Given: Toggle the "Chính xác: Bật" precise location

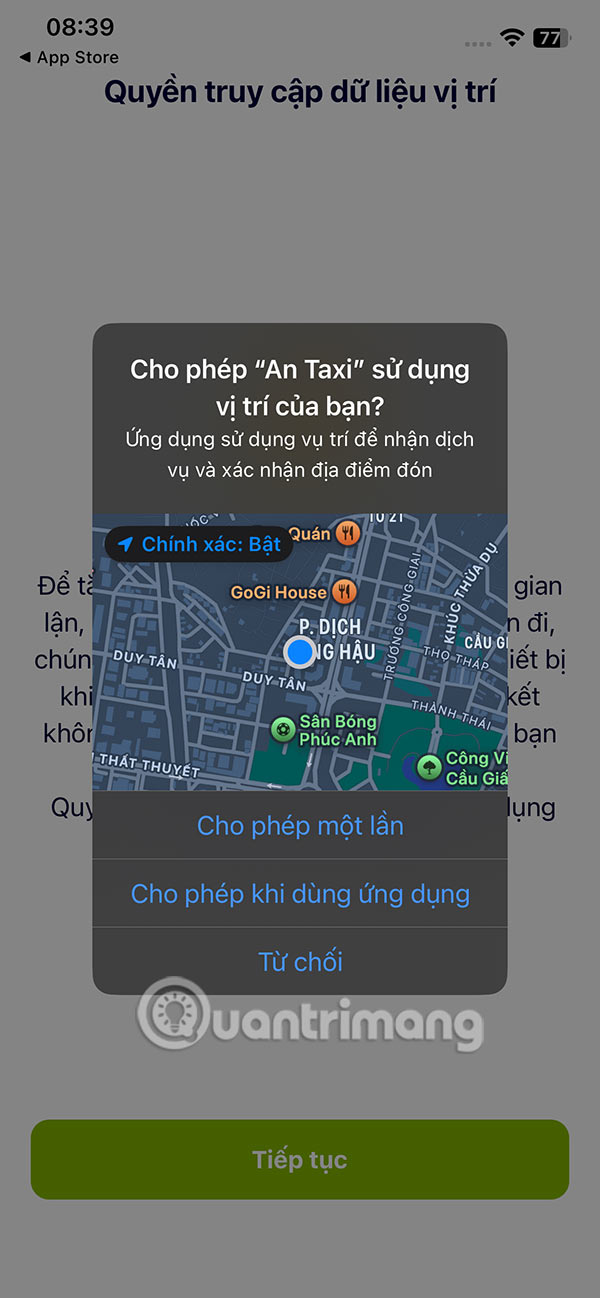Looking at the screenshot, I should pyautogui.click(x=199, y=544).
